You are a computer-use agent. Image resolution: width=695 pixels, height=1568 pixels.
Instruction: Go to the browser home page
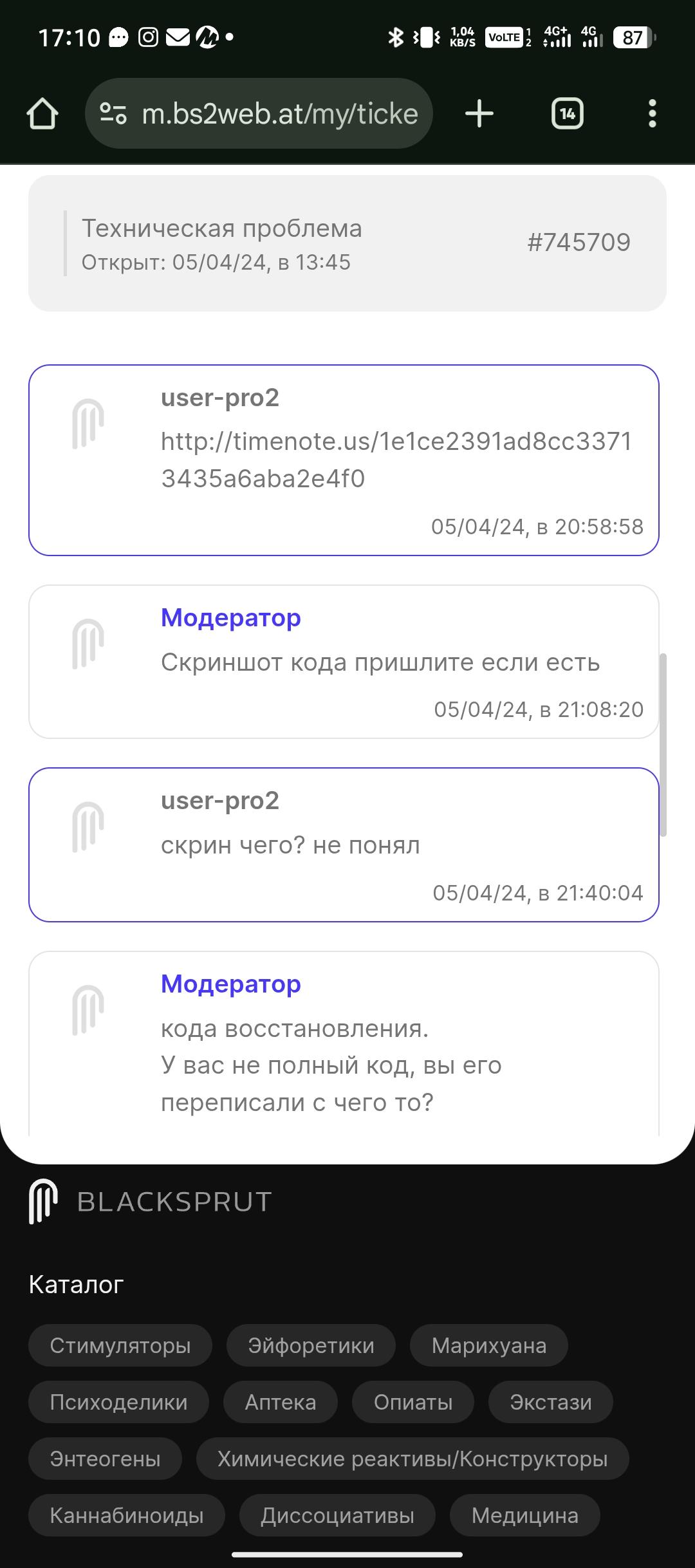coord(42,114)
